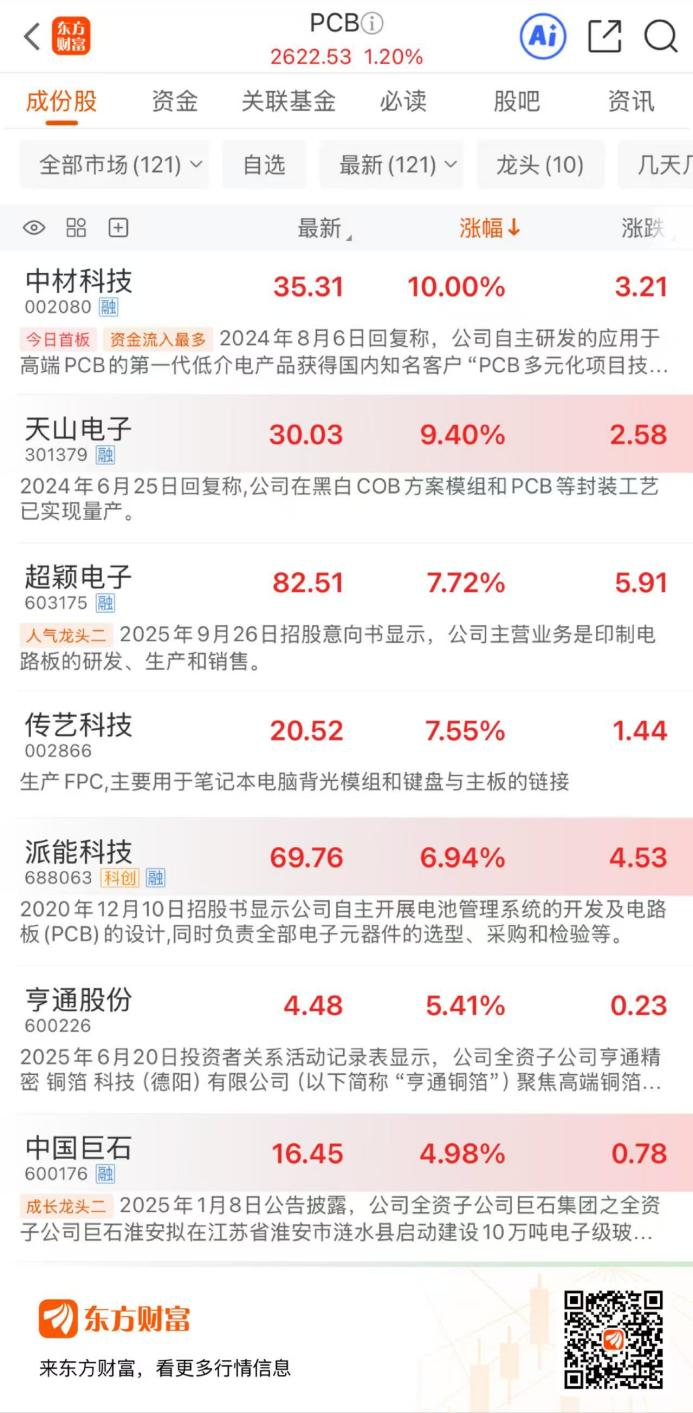Screen dimensions: 693x1413
Task: Switch to the 资讯 tab
Action: [631, 101]
